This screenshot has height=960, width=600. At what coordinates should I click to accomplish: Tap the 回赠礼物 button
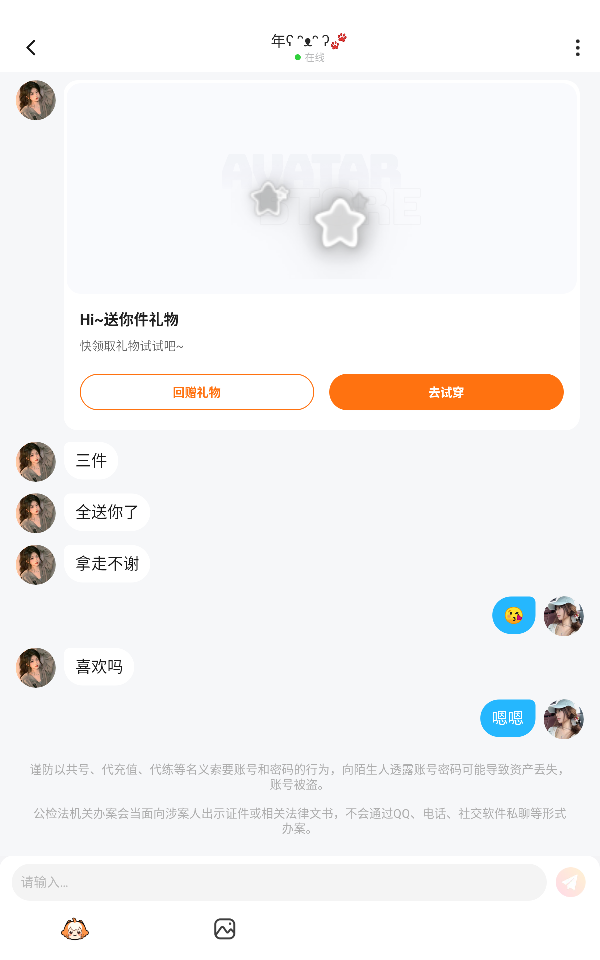197,392
